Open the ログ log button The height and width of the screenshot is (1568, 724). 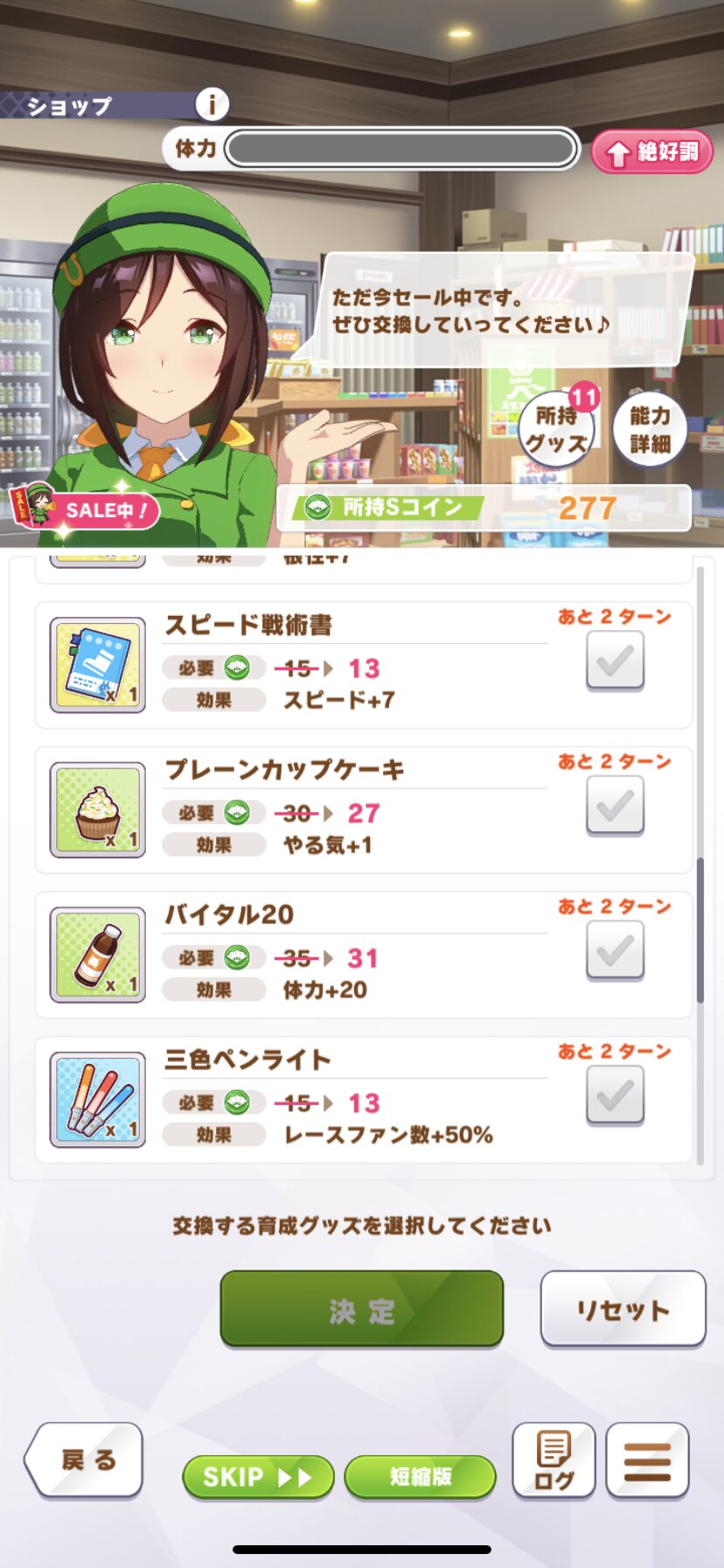tap(553, 1460)
